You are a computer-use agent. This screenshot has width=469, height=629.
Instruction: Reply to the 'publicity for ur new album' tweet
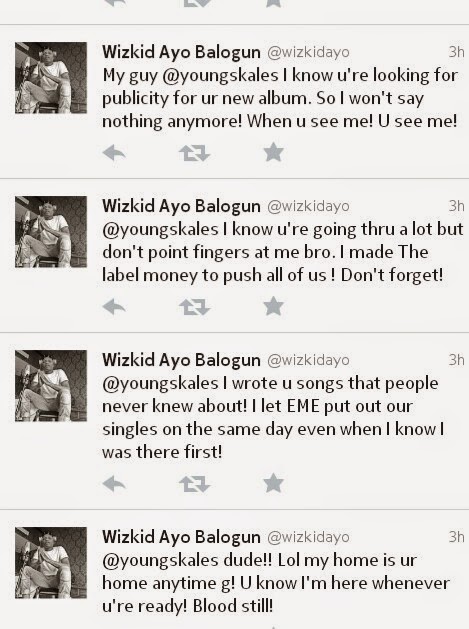point(114,153)
